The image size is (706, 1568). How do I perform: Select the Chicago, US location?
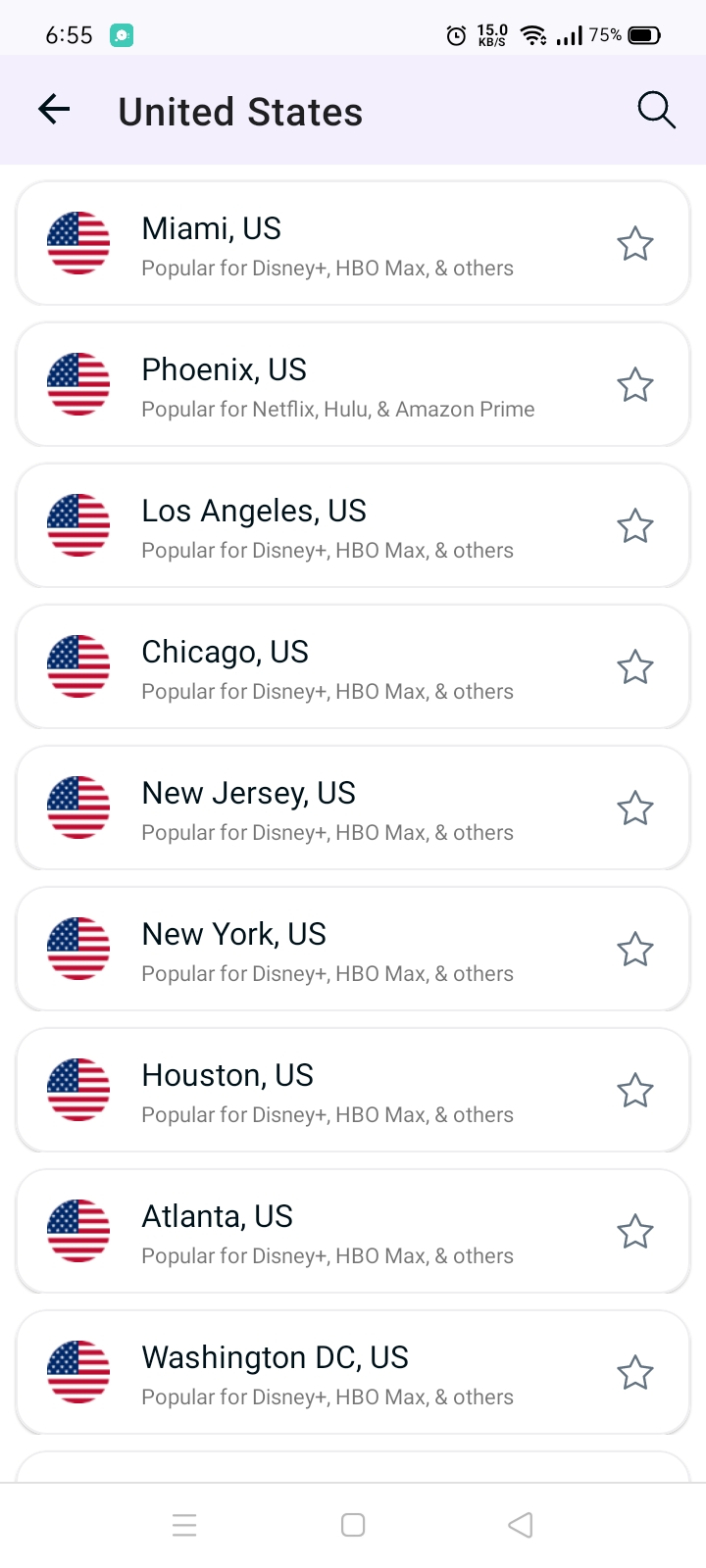pyautogui.click(x=353, y=667)
